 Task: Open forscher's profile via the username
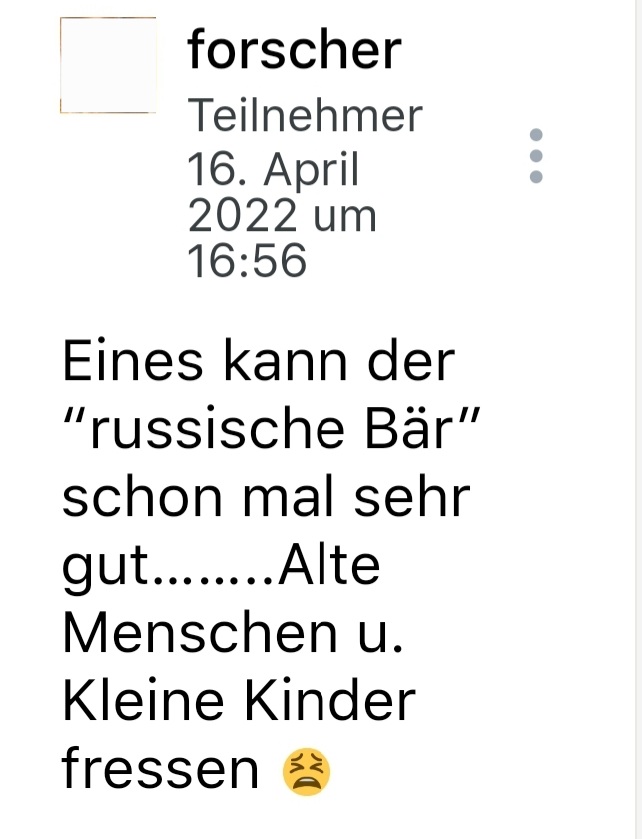coord(294,50)
